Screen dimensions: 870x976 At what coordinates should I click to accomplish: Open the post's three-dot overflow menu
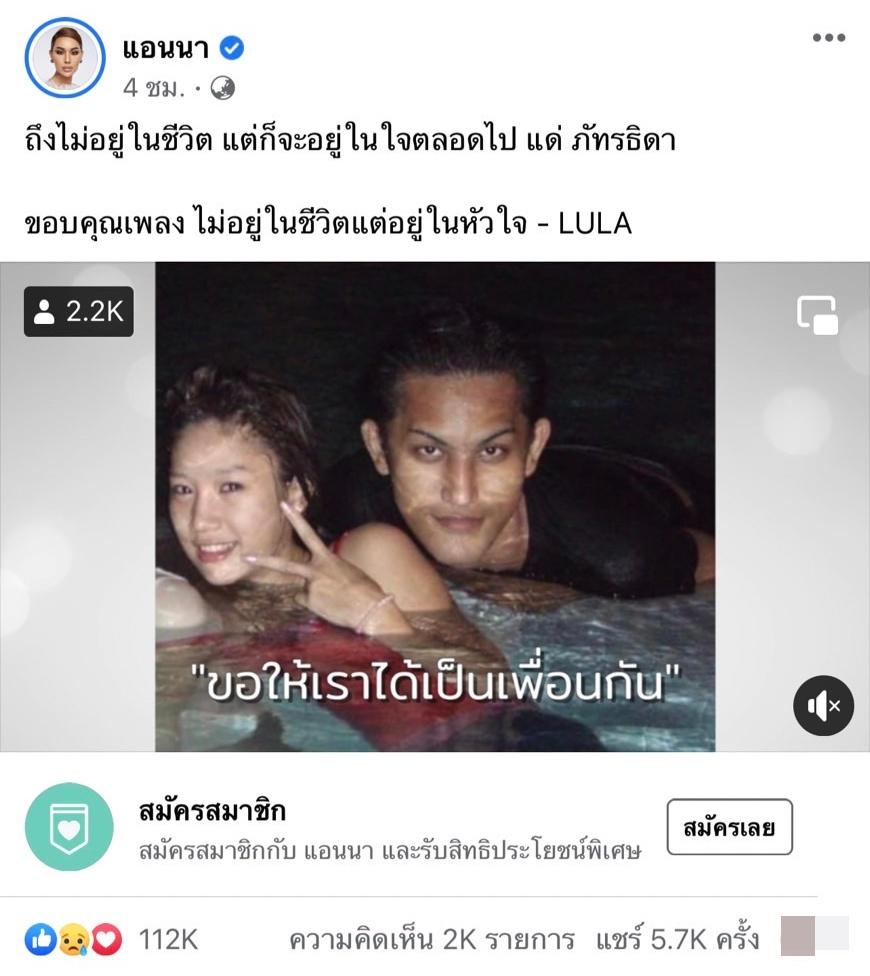[x=828, y=39]
